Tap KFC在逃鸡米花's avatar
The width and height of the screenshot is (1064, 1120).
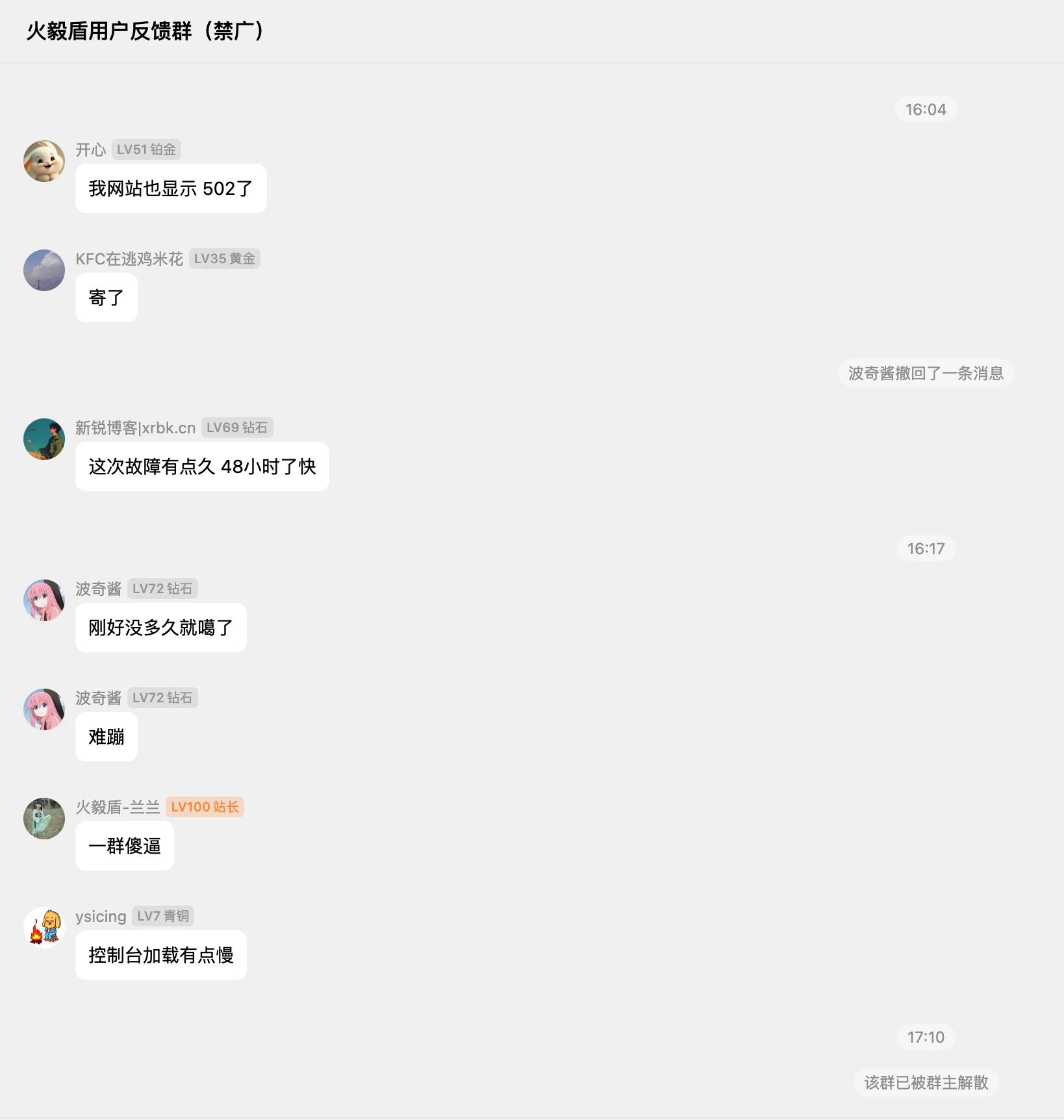(x=44, y=270)
